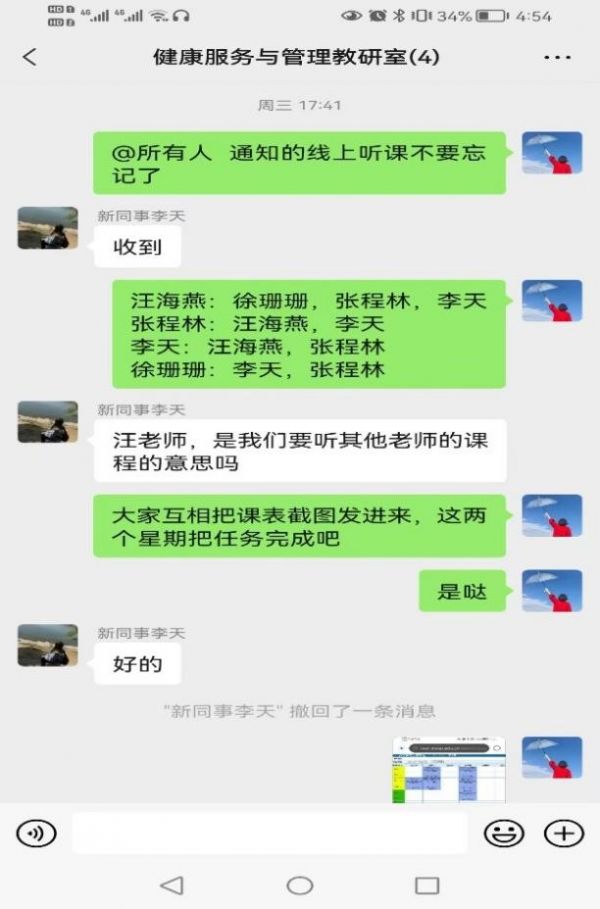This screenshot has height=909, width=600.
Task: Open the emoji picker
Action: point(504,832)
